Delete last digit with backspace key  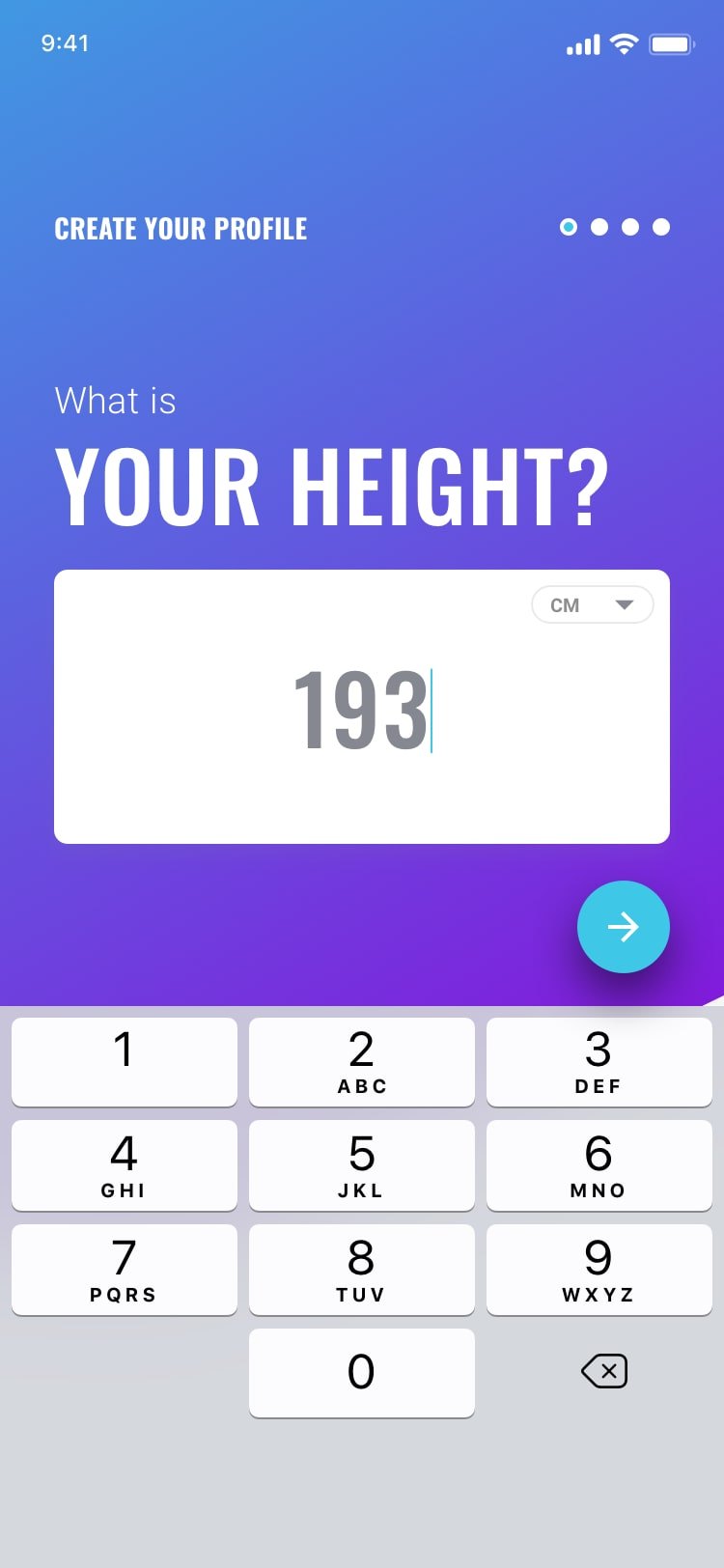click(605, 1371)
